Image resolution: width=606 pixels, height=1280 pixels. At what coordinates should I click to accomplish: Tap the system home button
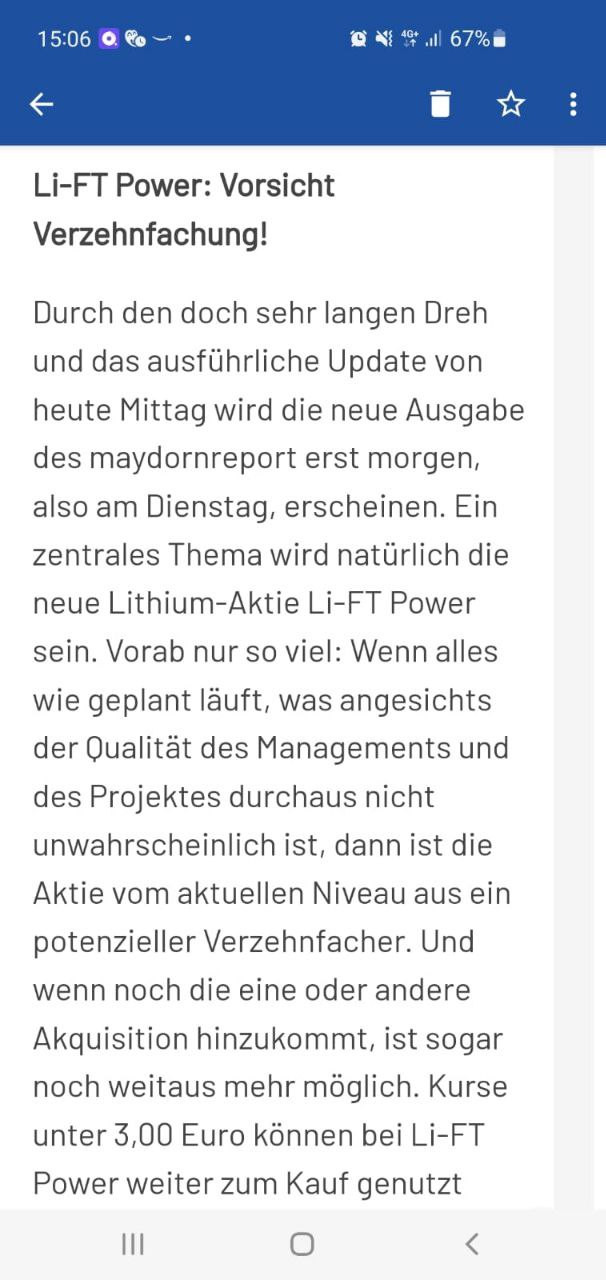click(x=302, y=1243)
